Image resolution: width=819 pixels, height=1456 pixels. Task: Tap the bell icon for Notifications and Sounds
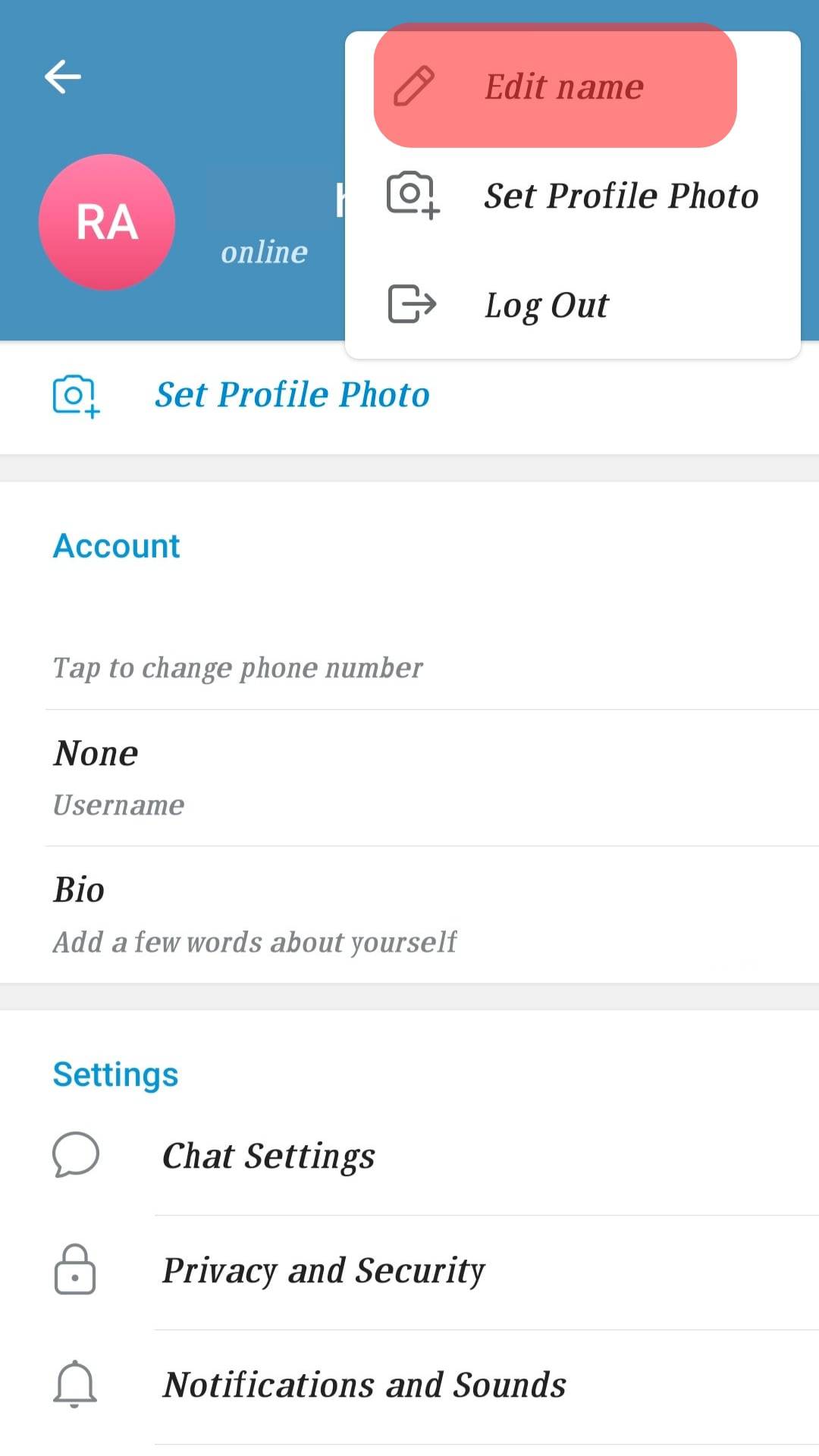[x=74, y=1384]
